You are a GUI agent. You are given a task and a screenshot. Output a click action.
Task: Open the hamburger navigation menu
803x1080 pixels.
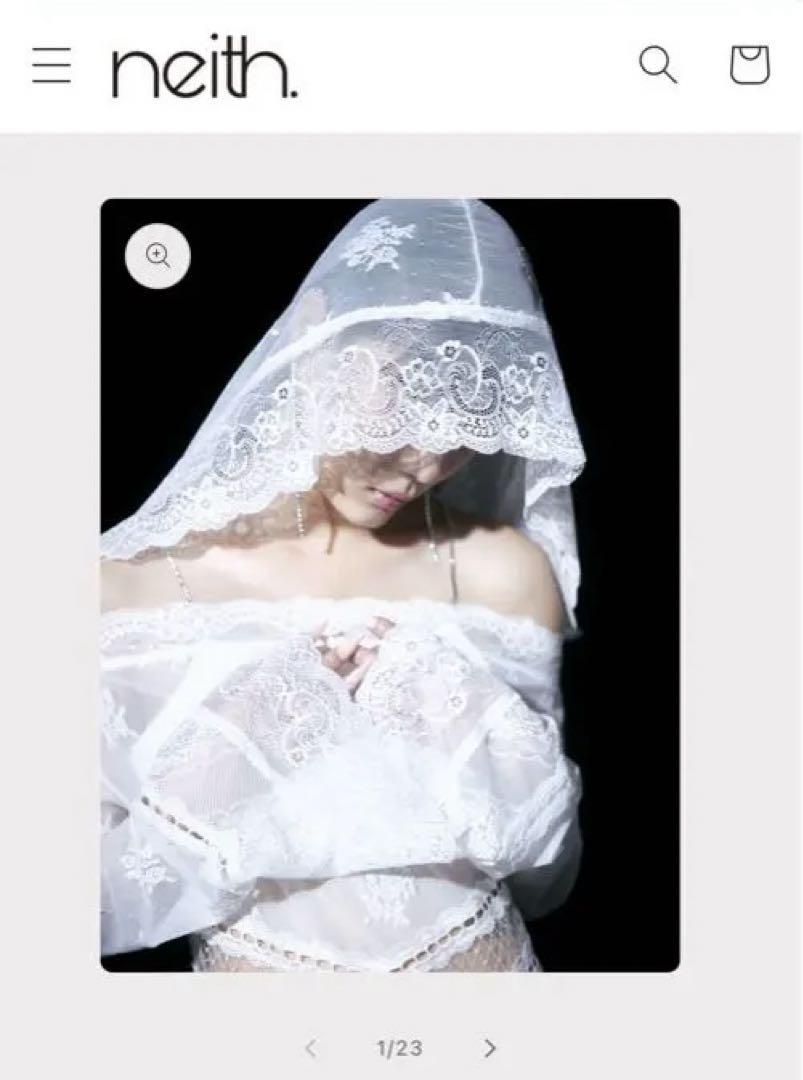click(x=51, y=66)
